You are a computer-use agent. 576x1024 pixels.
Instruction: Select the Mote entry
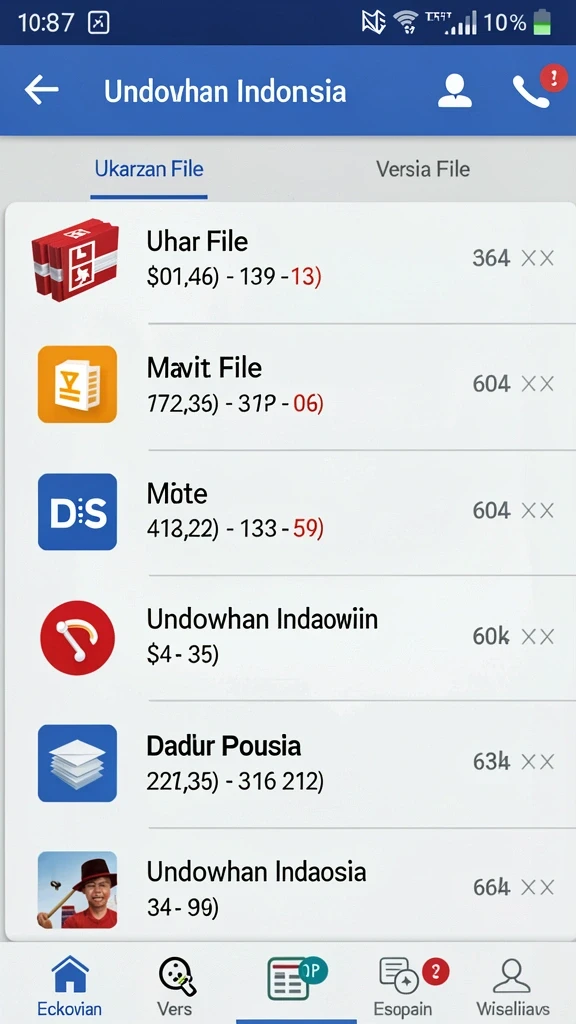(x=291, y=512)
